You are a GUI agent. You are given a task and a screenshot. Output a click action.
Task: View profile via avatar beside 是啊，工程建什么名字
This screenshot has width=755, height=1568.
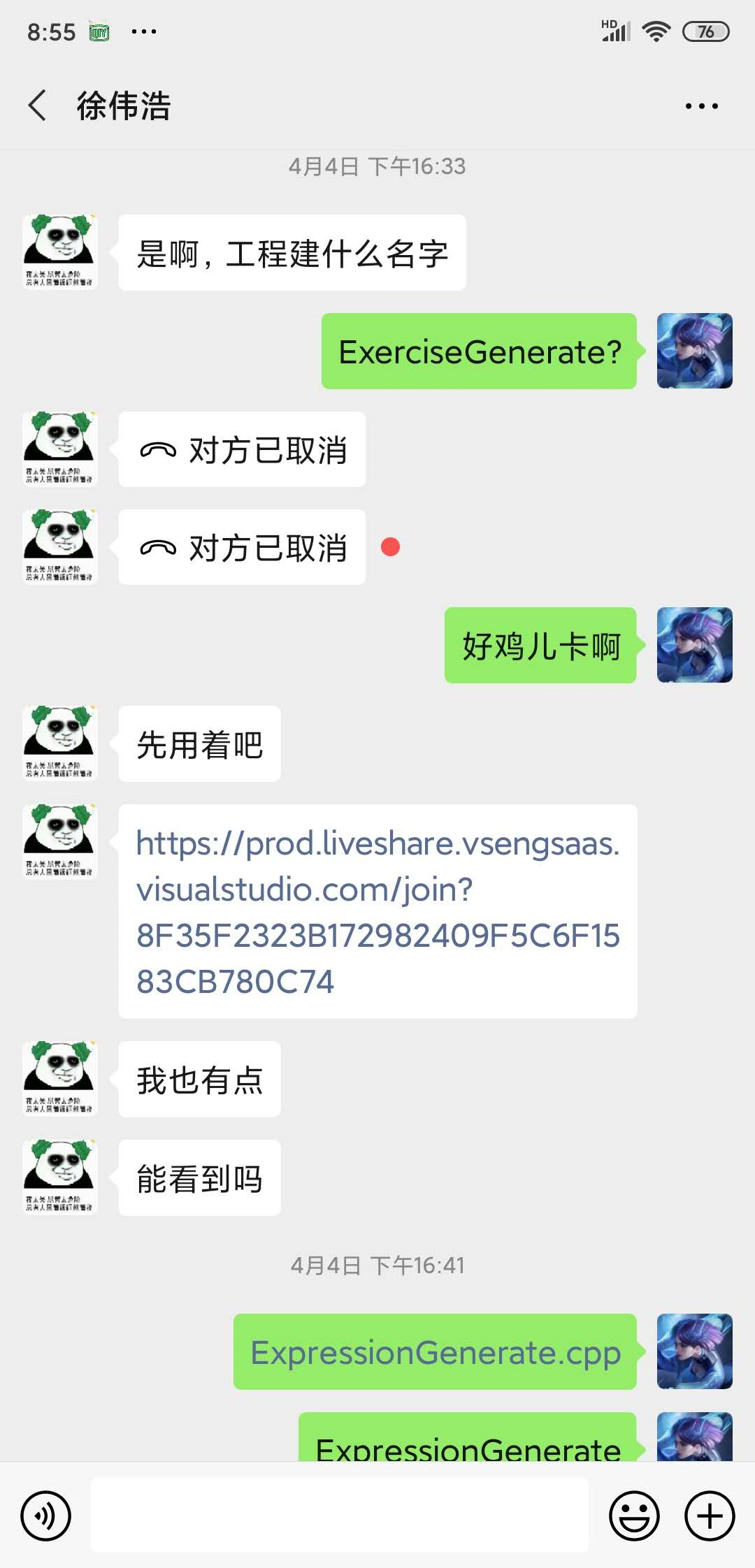(60, 252)
